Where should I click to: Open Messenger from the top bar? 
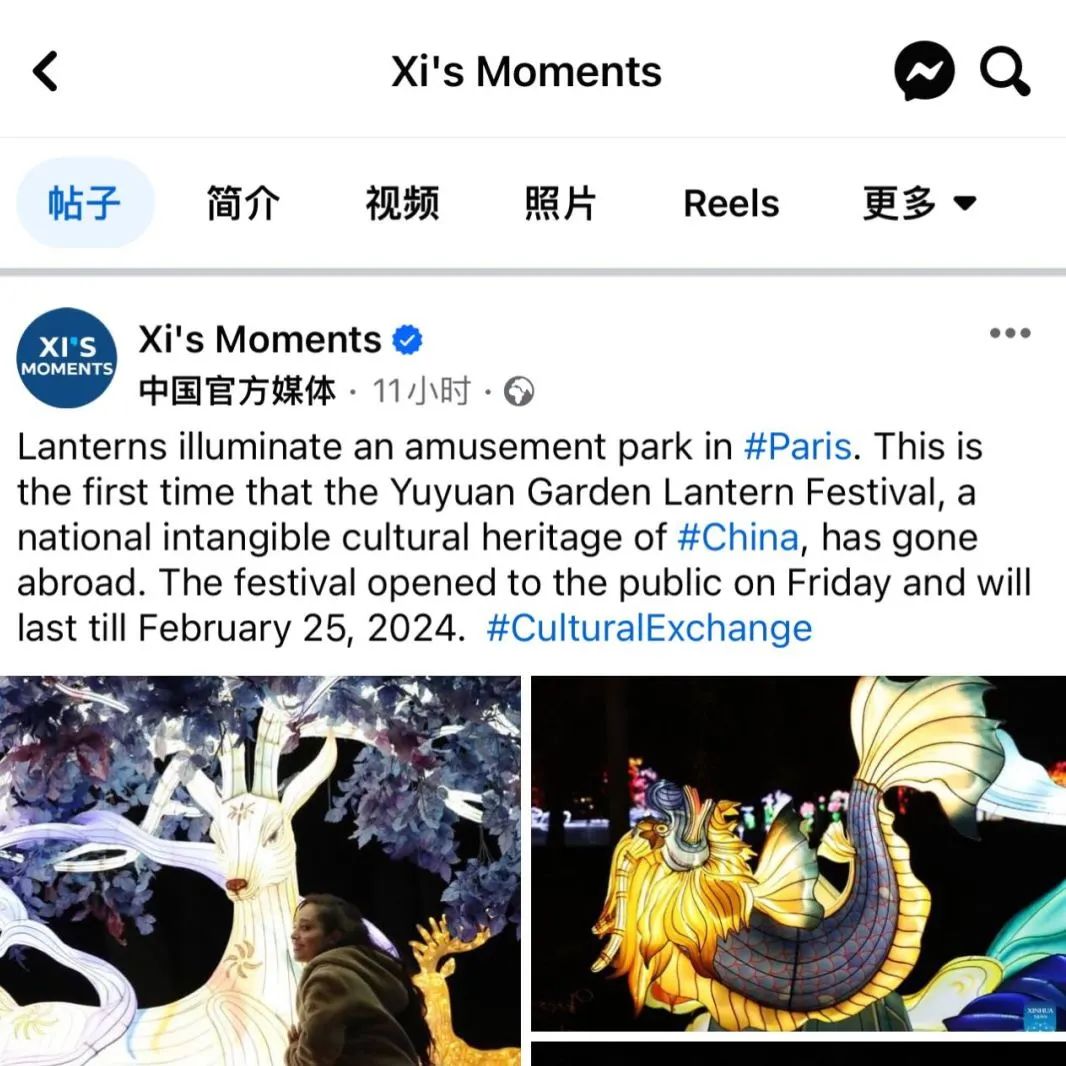click(922, 72)
